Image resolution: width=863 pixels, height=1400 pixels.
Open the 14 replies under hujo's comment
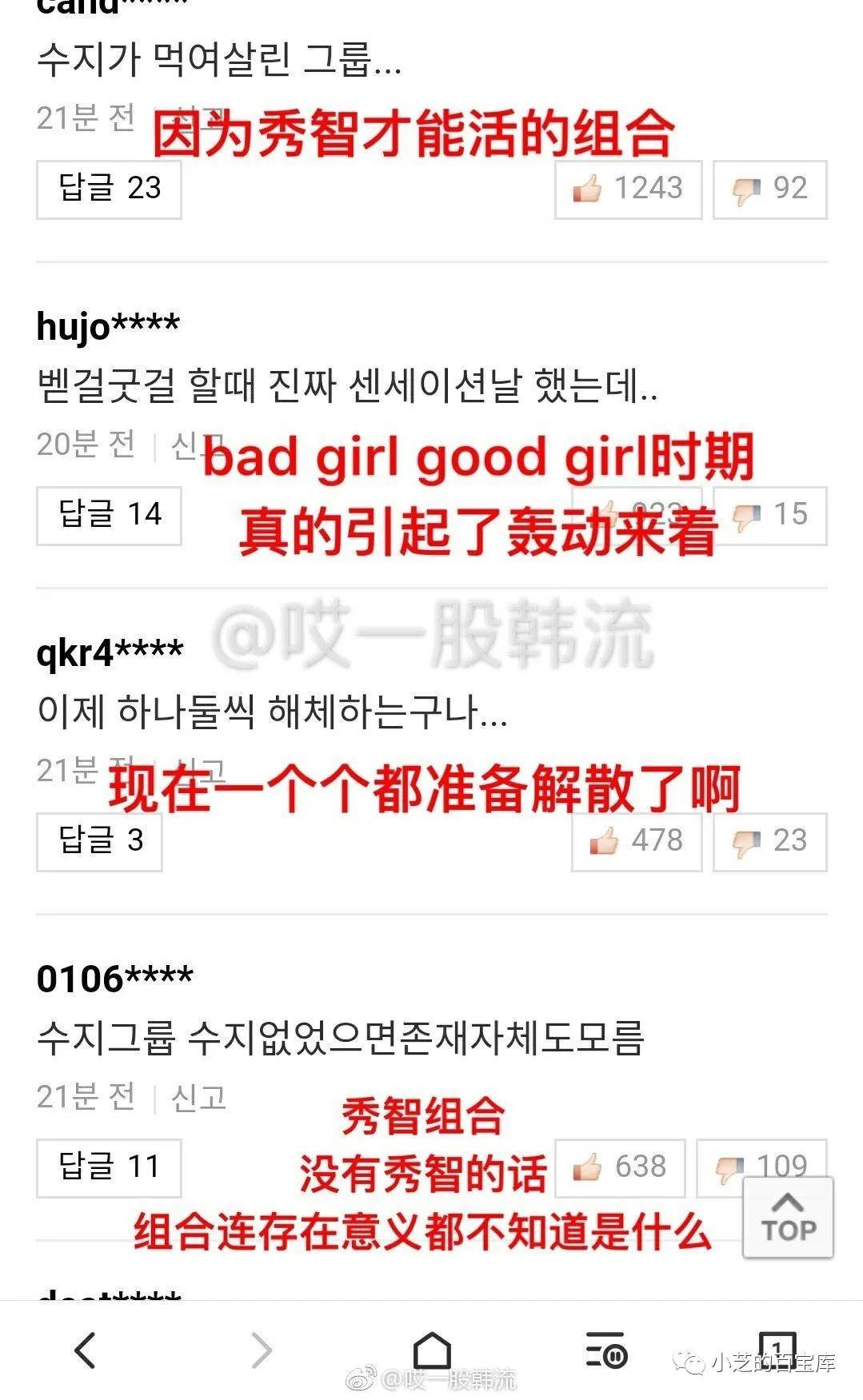click(x=109, y=515)
